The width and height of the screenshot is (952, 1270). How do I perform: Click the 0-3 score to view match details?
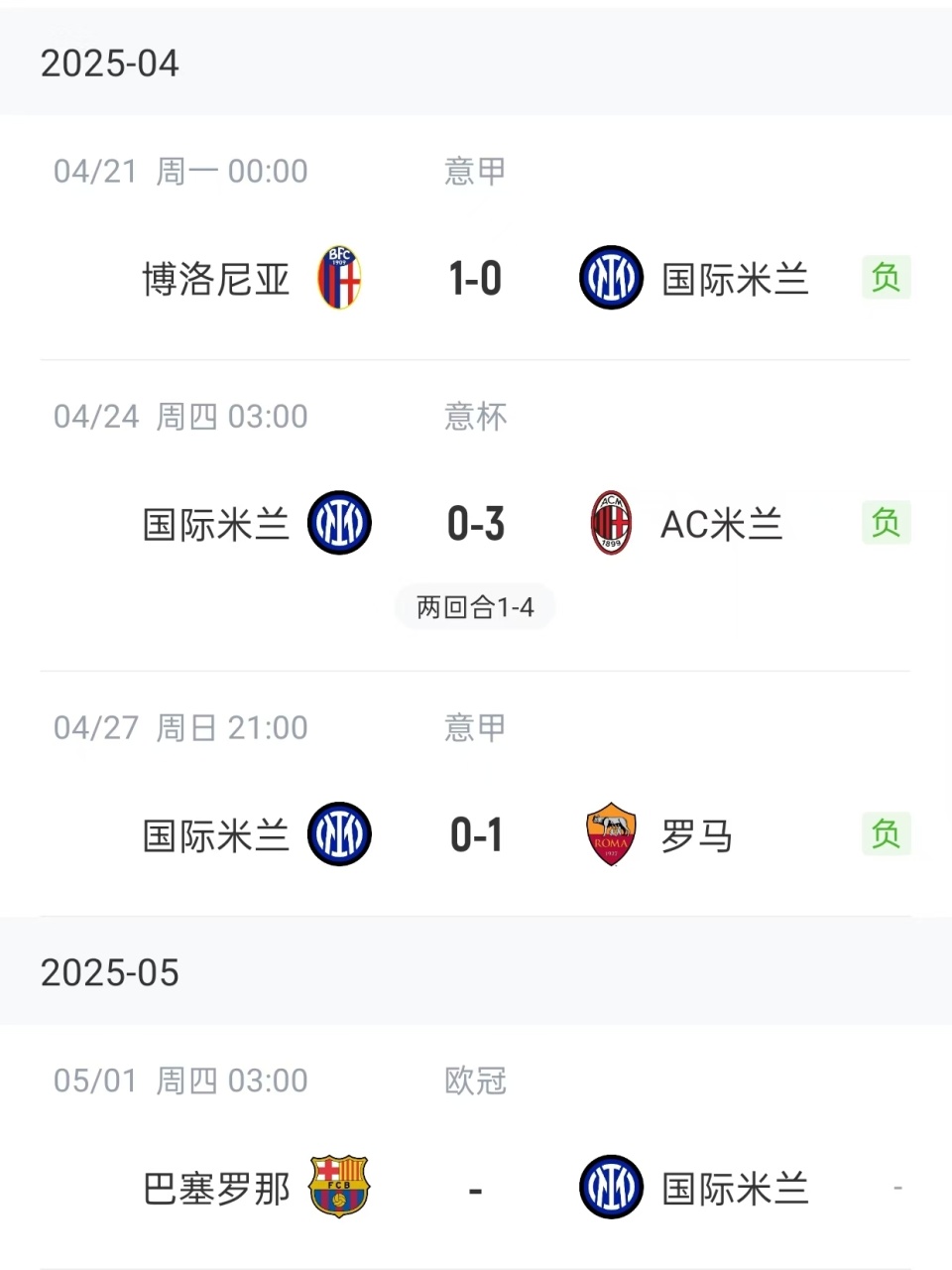tap(475, 523)
